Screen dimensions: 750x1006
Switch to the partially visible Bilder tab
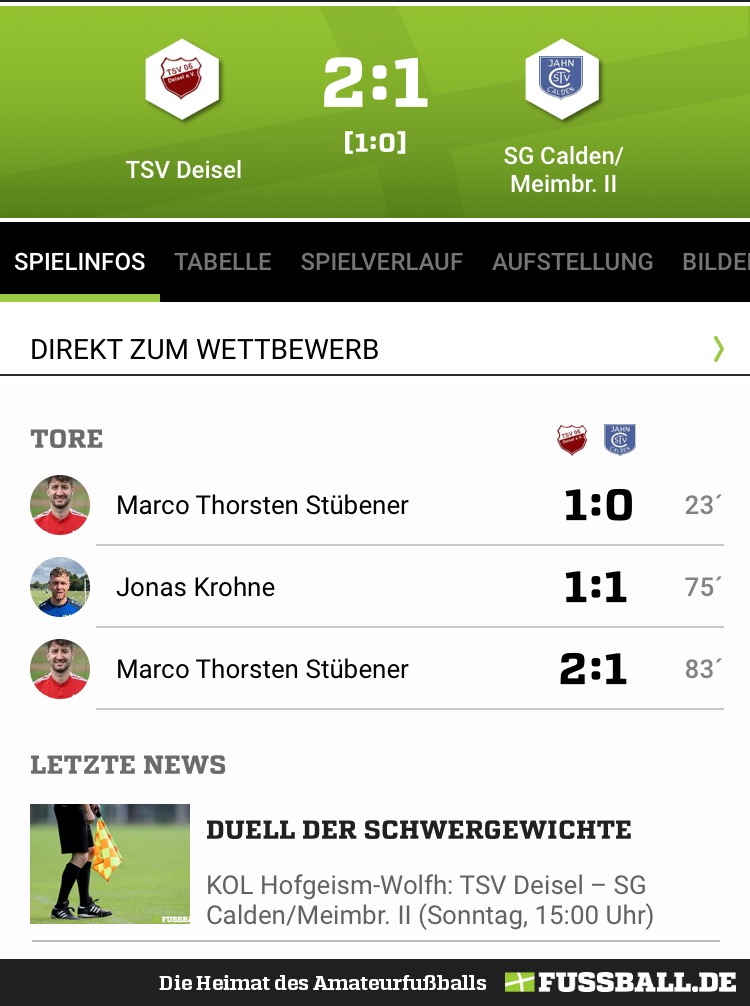click(715, 262)
